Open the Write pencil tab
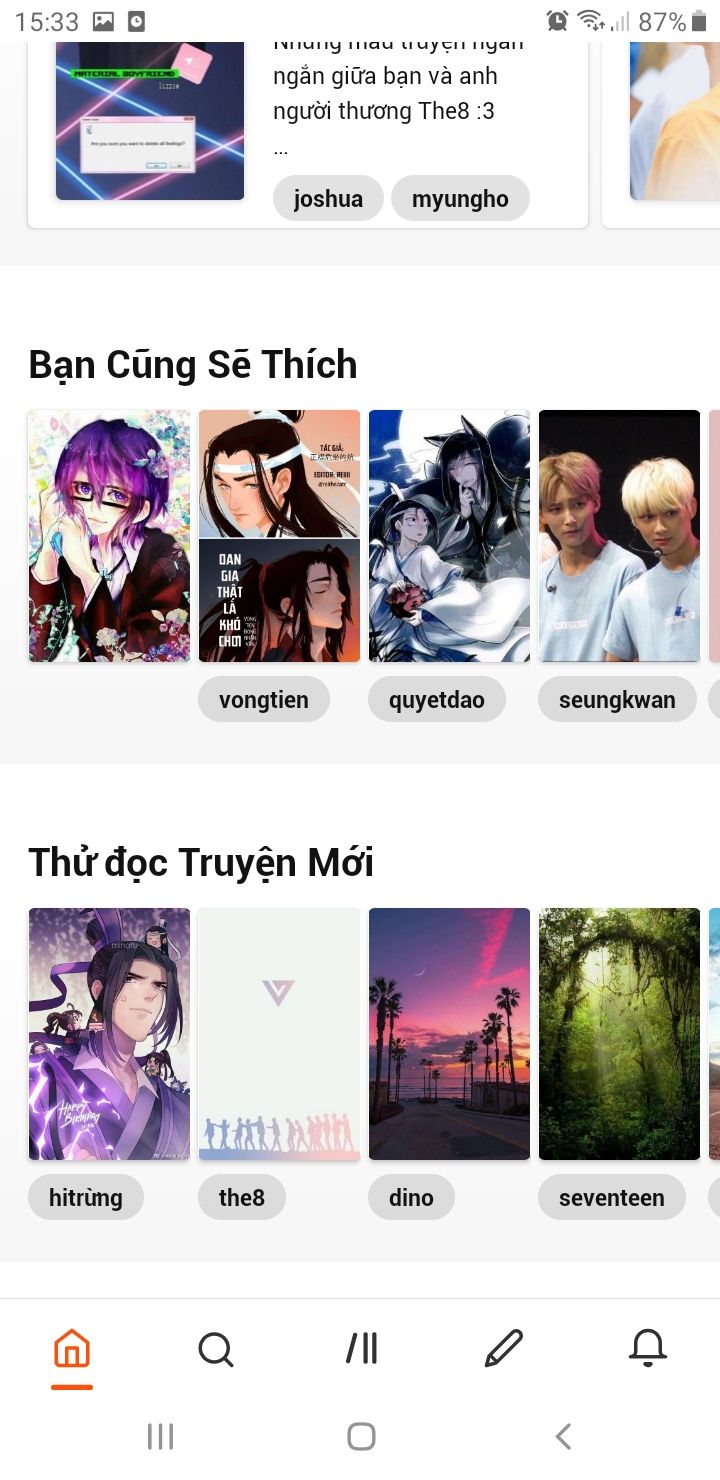Viewport: 720px width, 1480px height. coord(504,1350)
